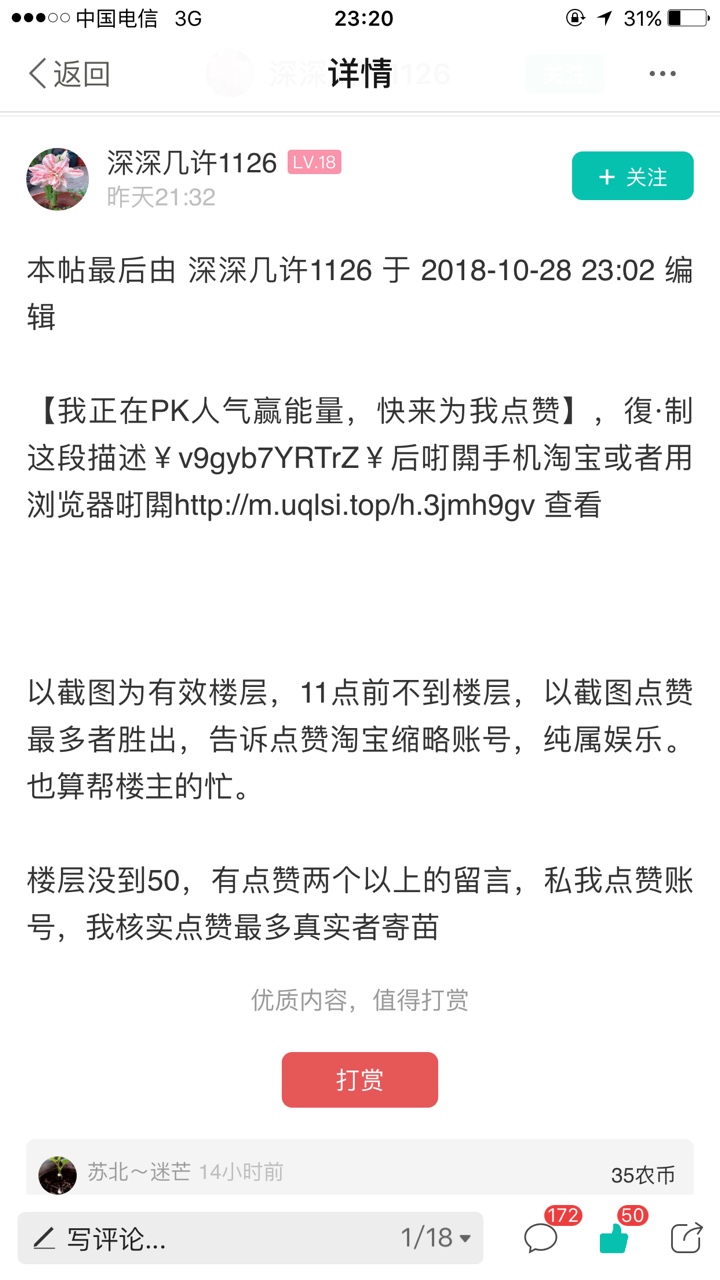Open 深深几许1126's avatar profile
The height and width of the screenshot is (1280, 720).
pos(57,179)
